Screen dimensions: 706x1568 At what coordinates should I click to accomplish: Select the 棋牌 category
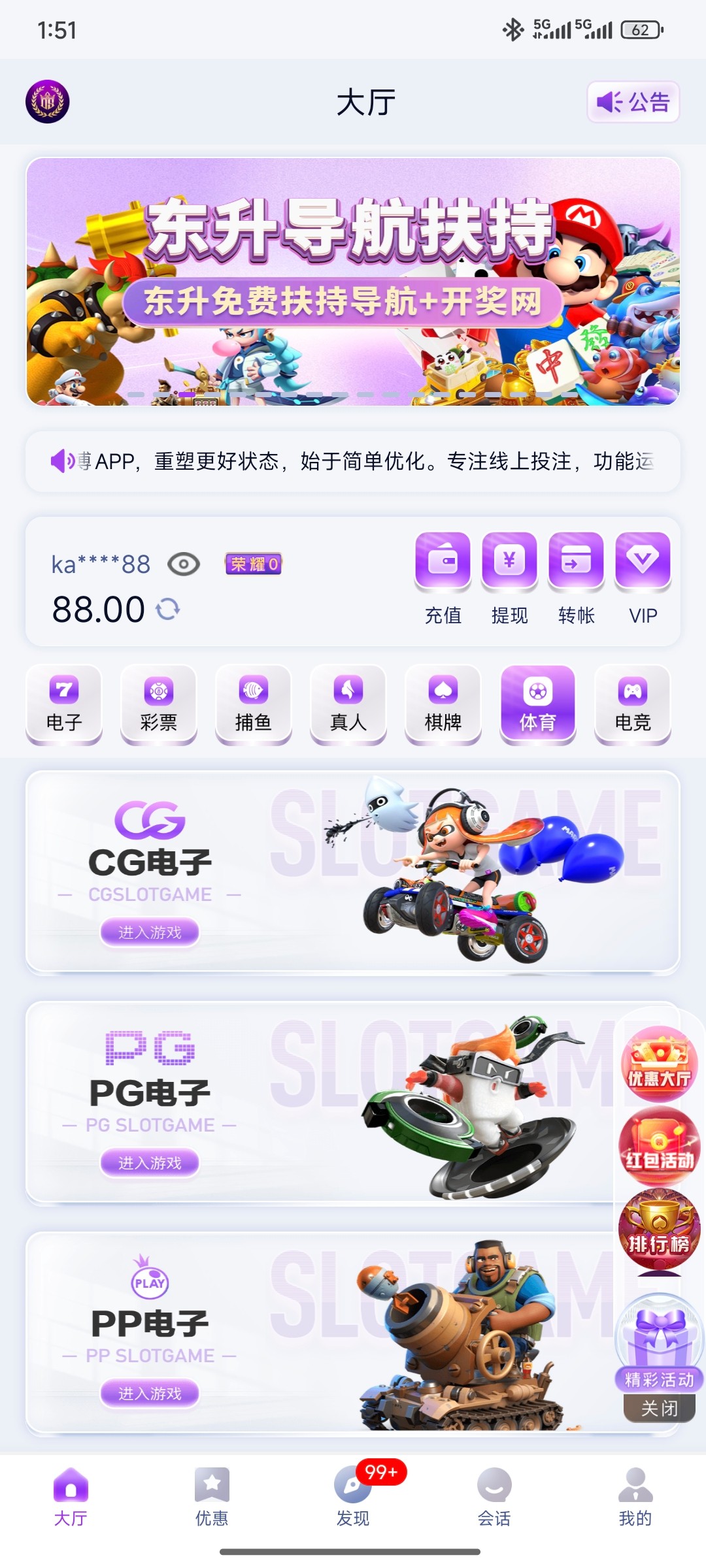coord(443,704)
